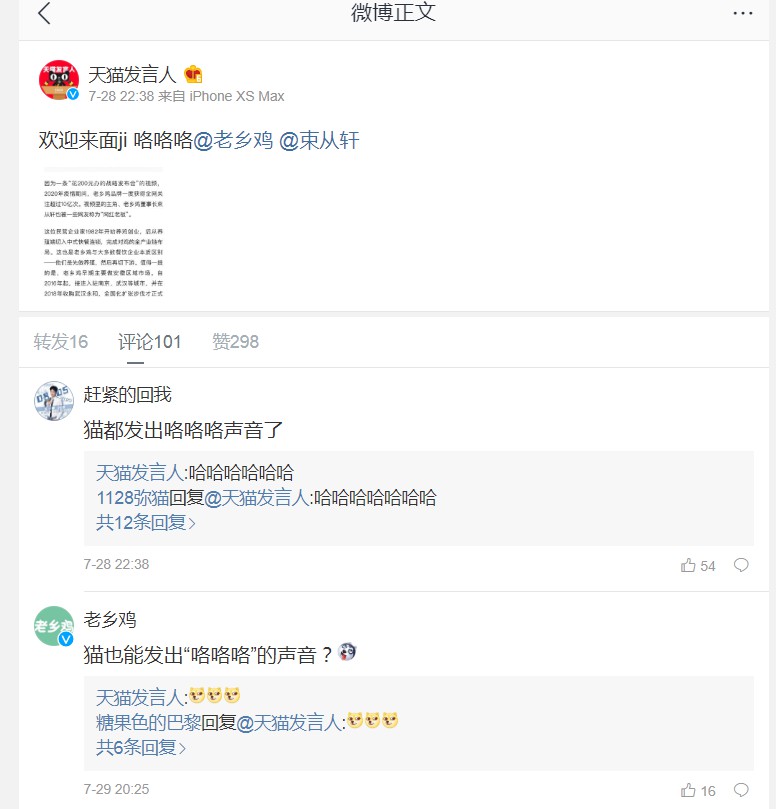Expand 共6条回复 replies
Image resolution: width=776 pixels, height=809 pixels.
(141, 747)
